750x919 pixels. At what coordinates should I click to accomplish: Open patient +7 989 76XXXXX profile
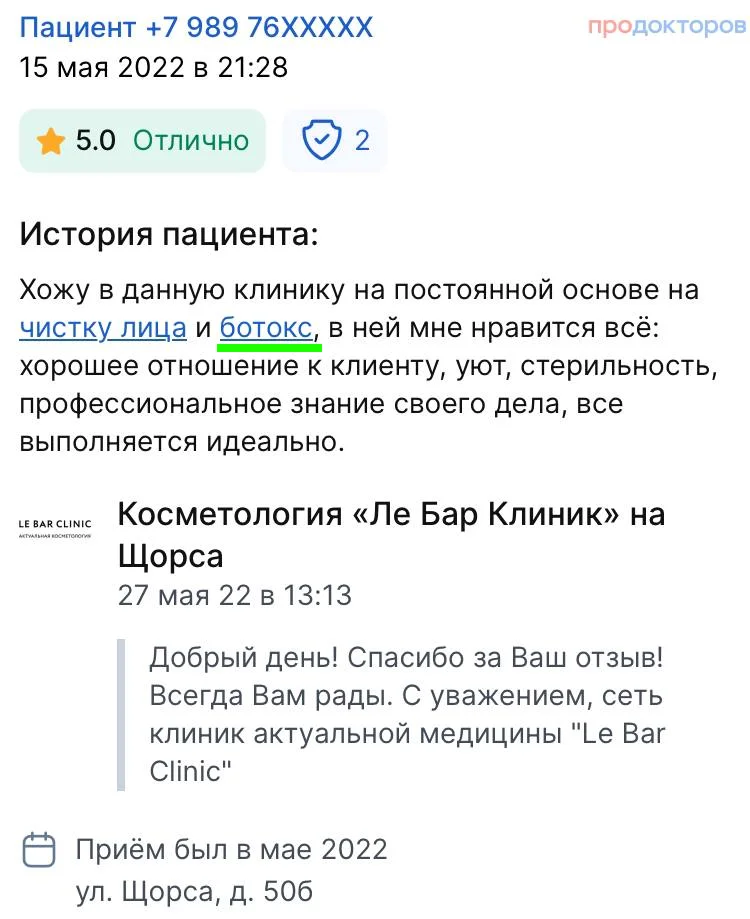point(196,27)
